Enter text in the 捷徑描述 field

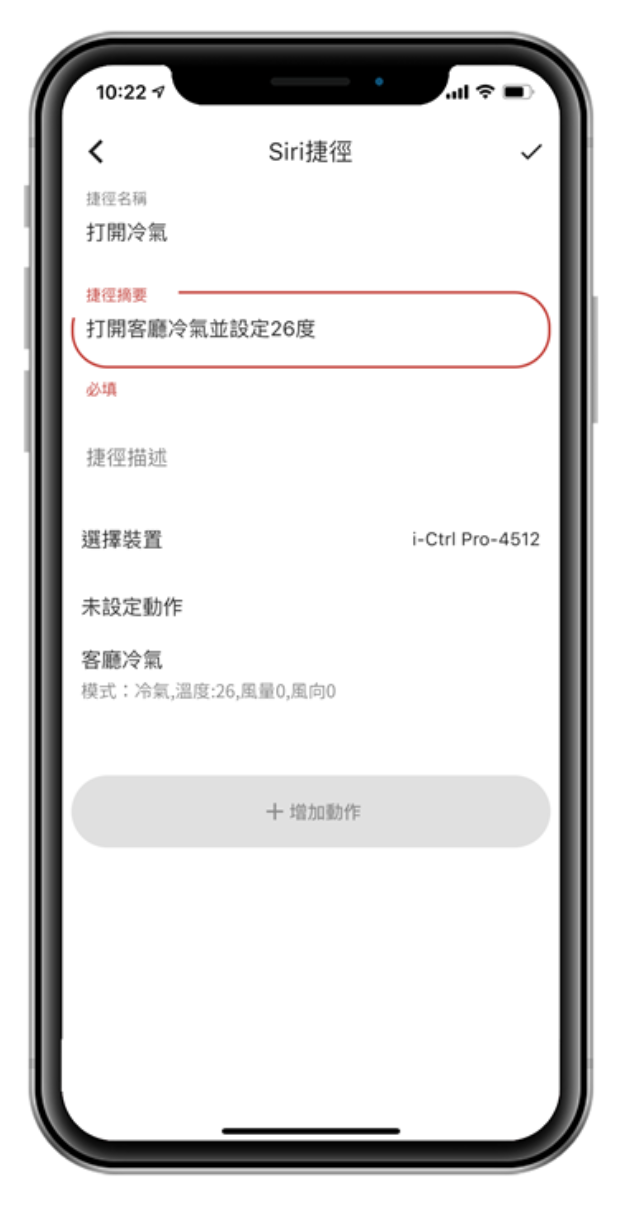[300, 458]
